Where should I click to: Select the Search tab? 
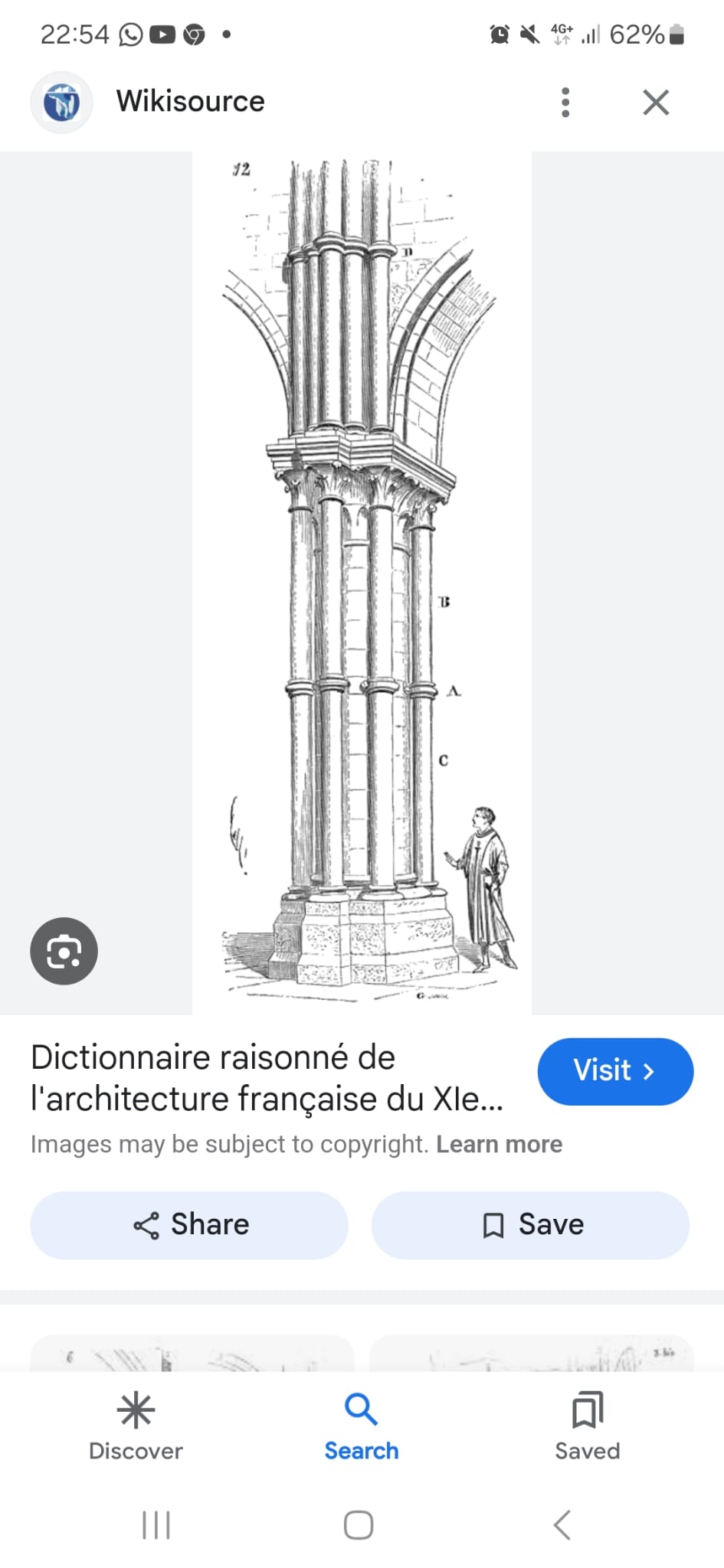point(361,1427)
